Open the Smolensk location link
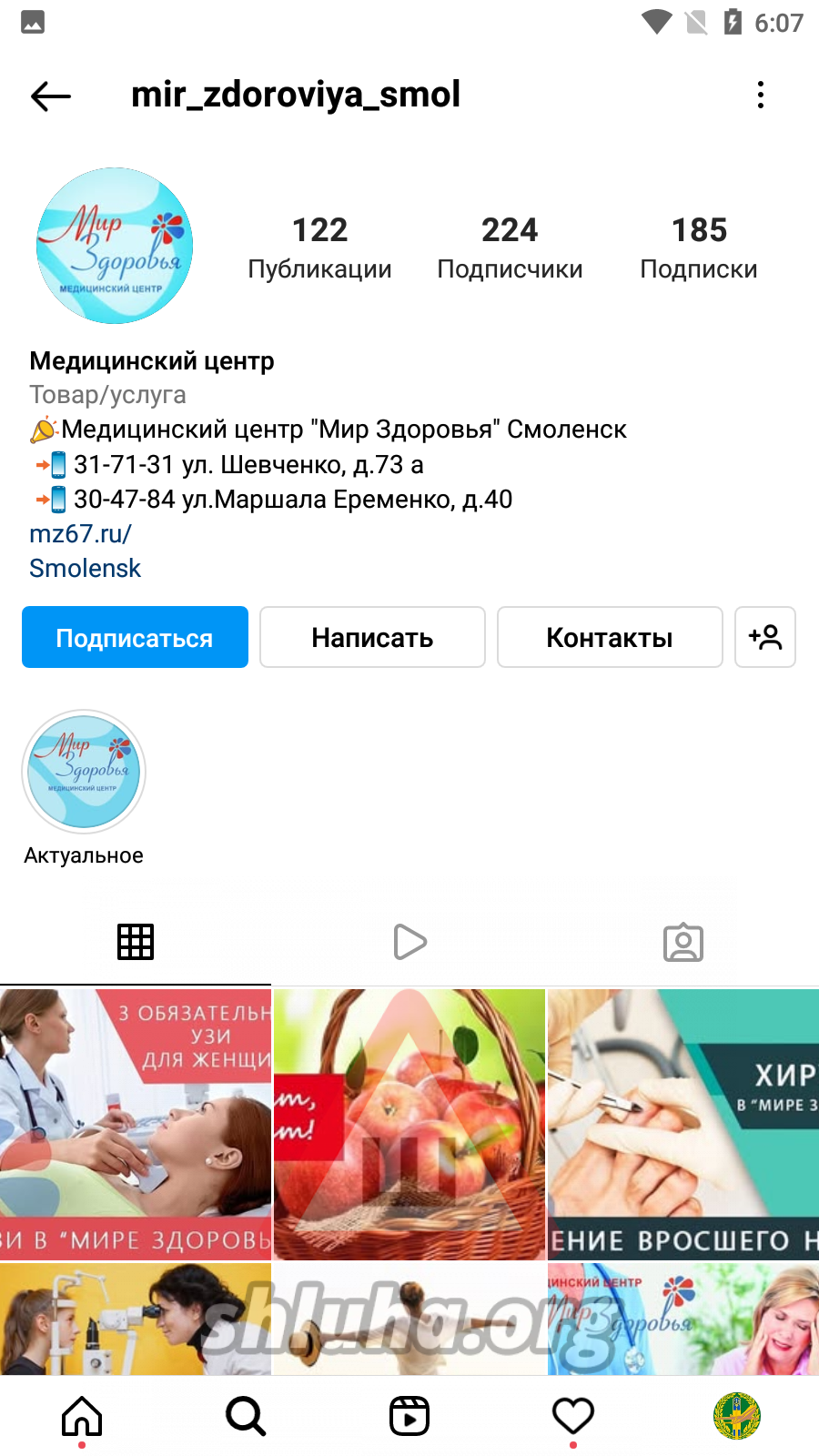This screenshot has width=819, height=1456. pos(86,568)
